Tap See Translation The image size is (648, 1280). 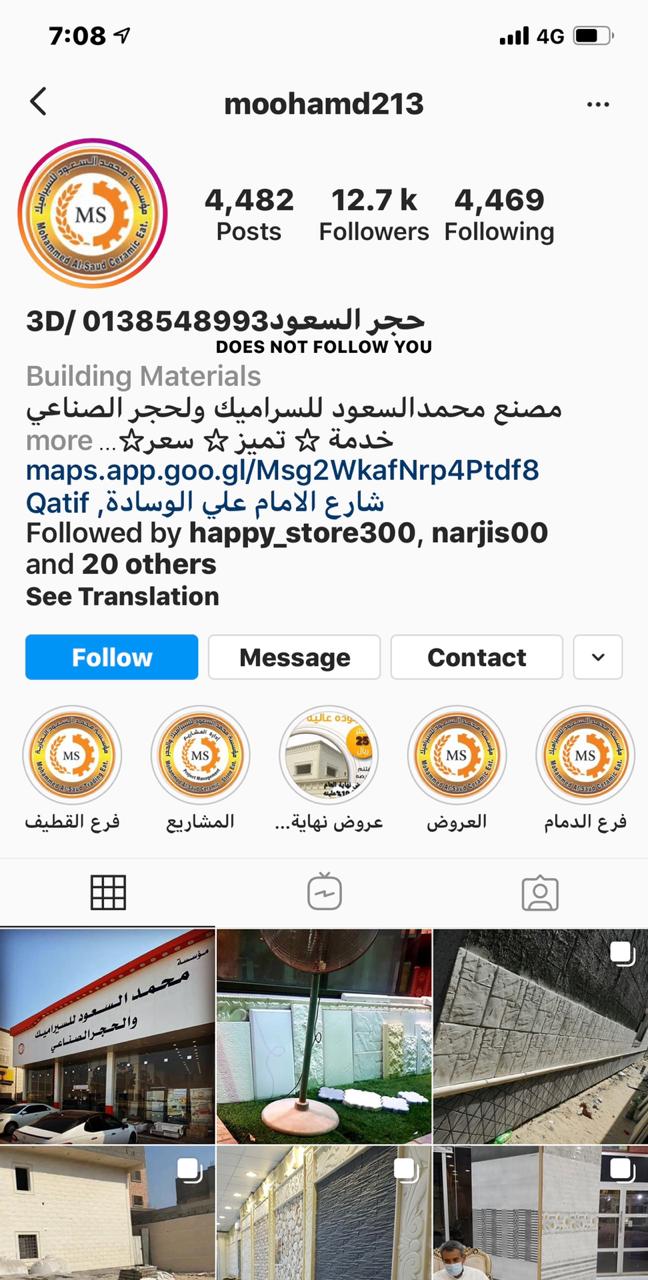122,596
